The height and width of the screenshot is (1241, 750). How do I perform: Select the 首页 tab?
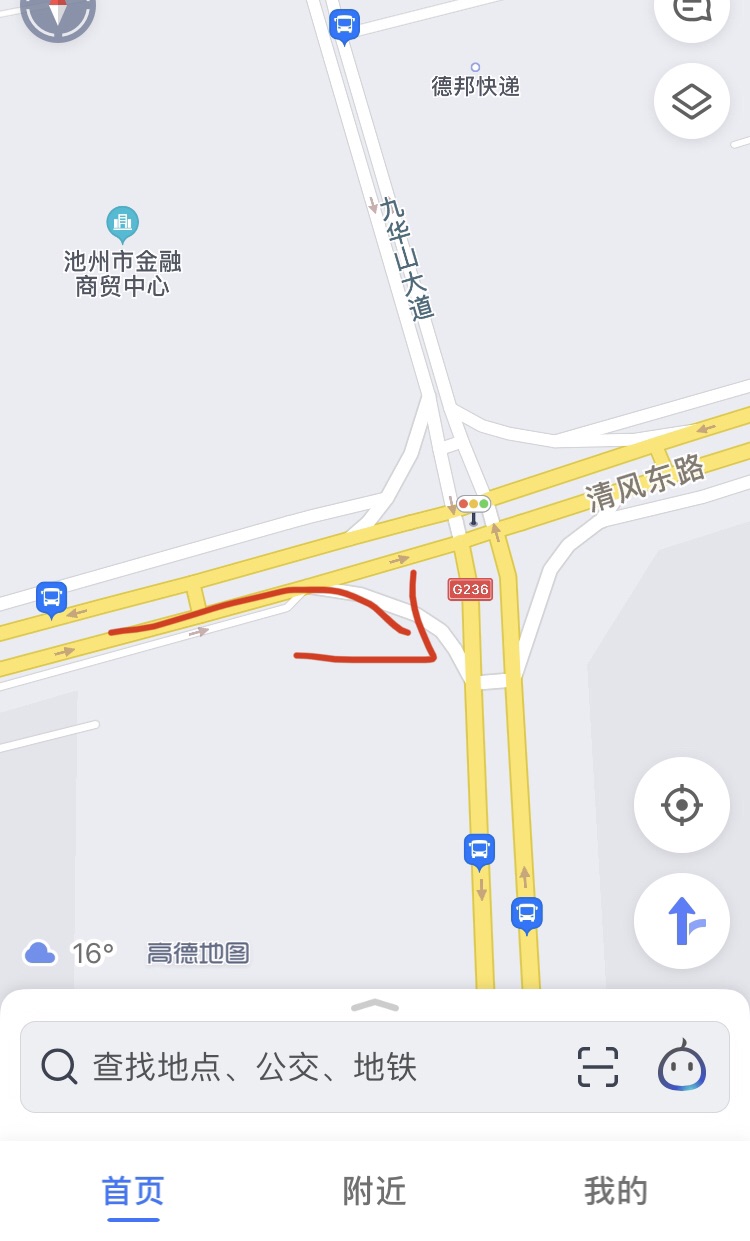point(133,1191)
